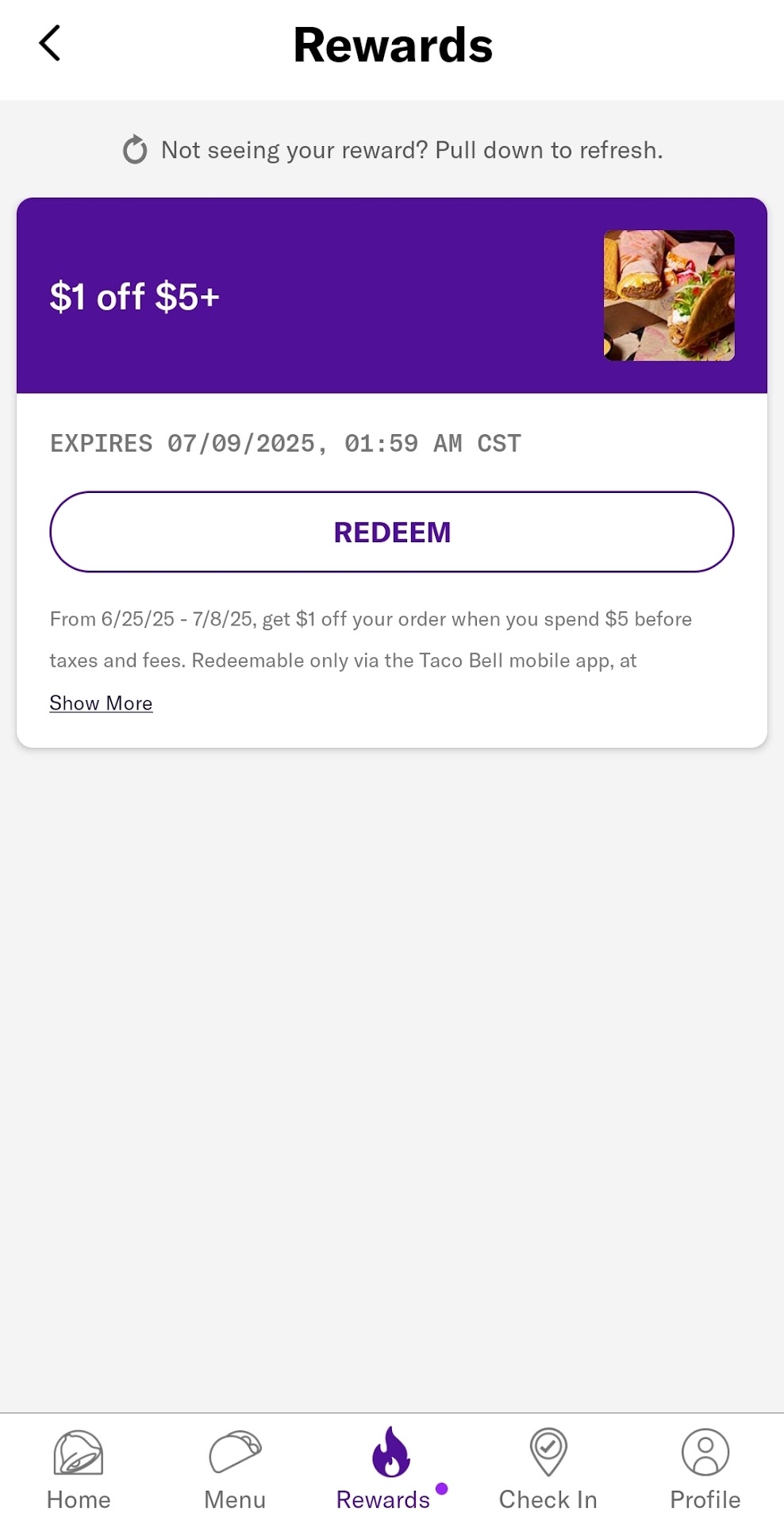Go to the Check In tab
784x1524 pixels.
pyautogui.click(x=548, y=1469)
